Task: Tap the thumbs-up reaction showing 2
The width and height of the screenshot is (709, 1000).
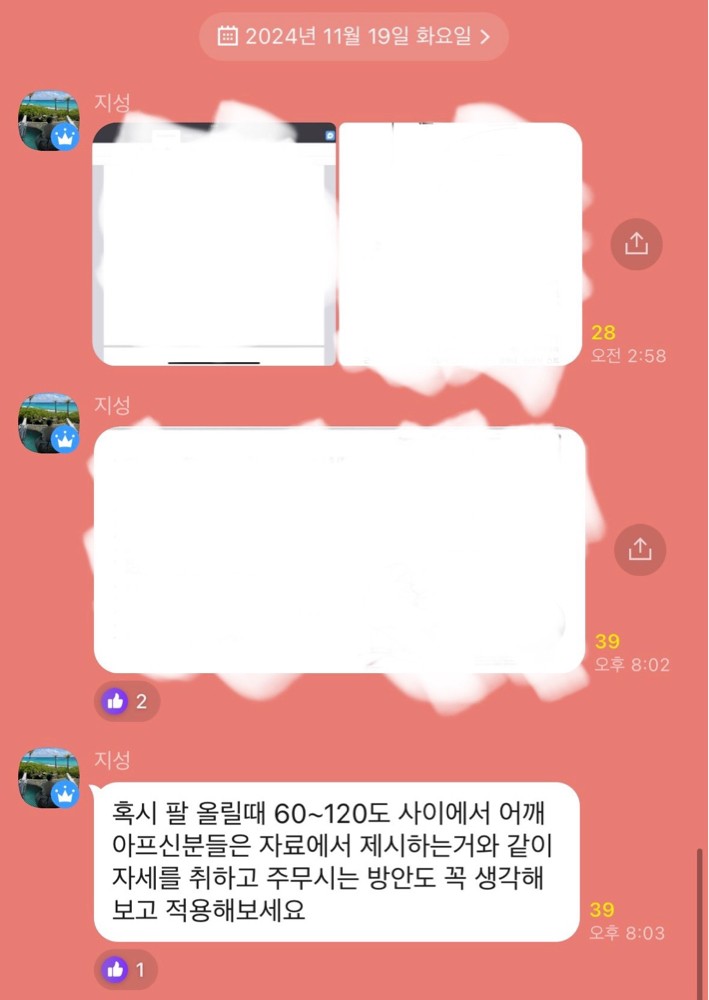Action: [127, 701]
